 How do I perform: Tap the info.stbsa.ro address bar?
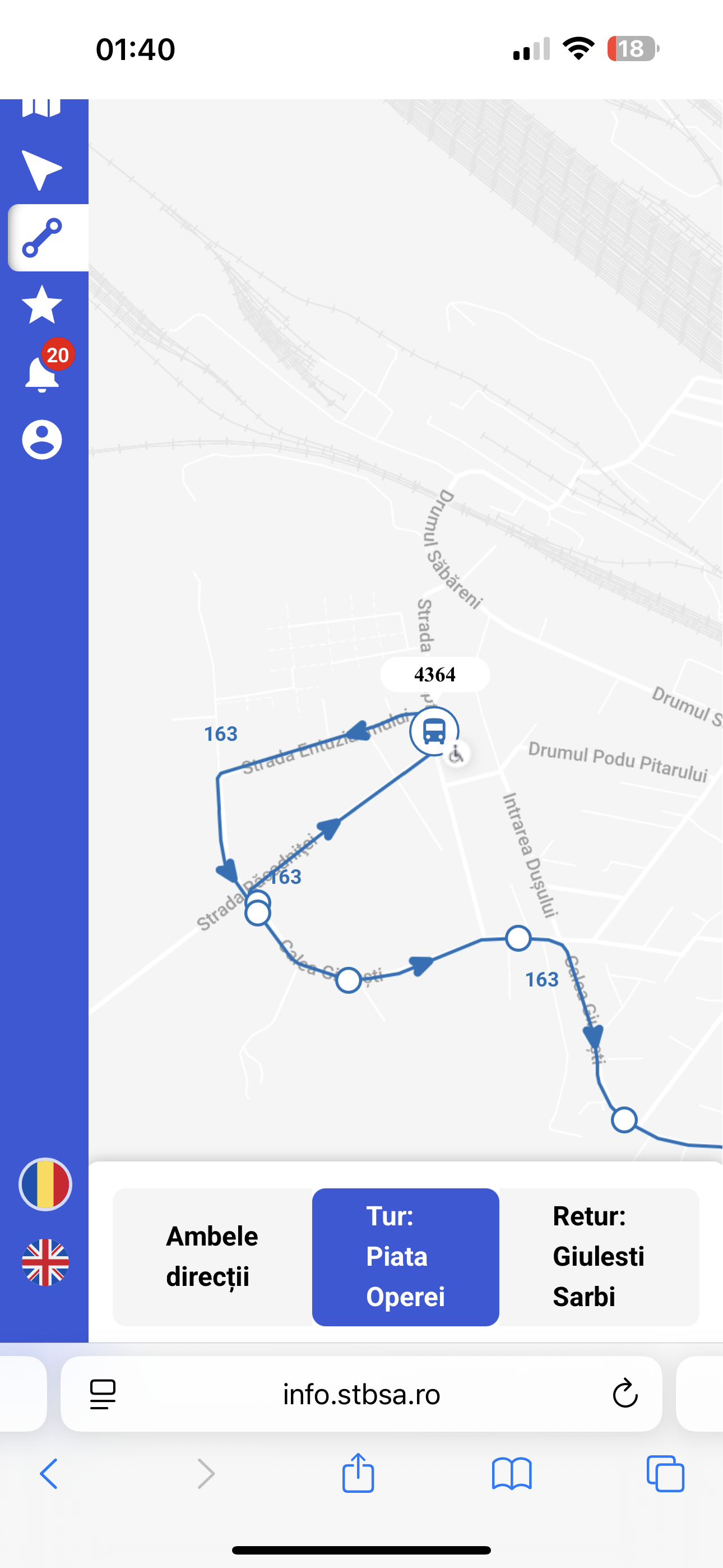tap(361, 1394)
